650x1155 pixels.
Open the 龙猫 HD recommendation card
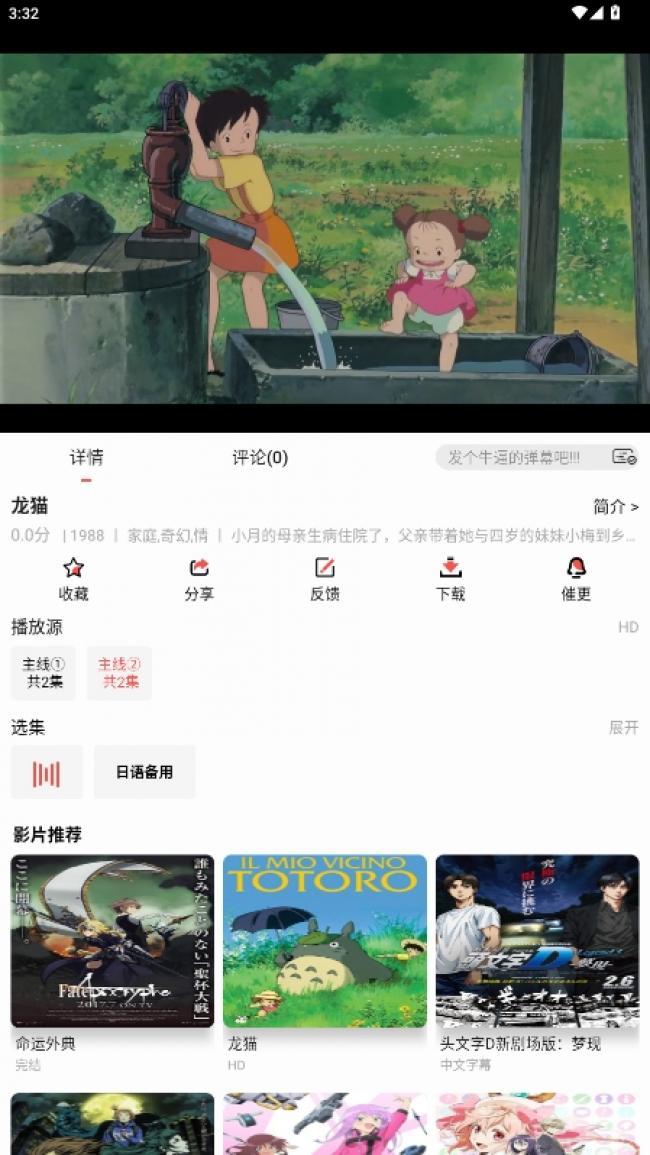click(x=324, y=941)
